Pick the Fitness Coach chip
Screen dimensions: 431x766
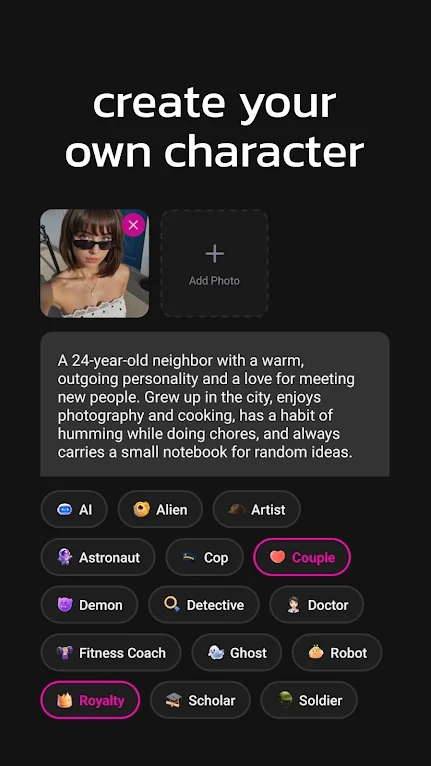(x=111, y=653)
